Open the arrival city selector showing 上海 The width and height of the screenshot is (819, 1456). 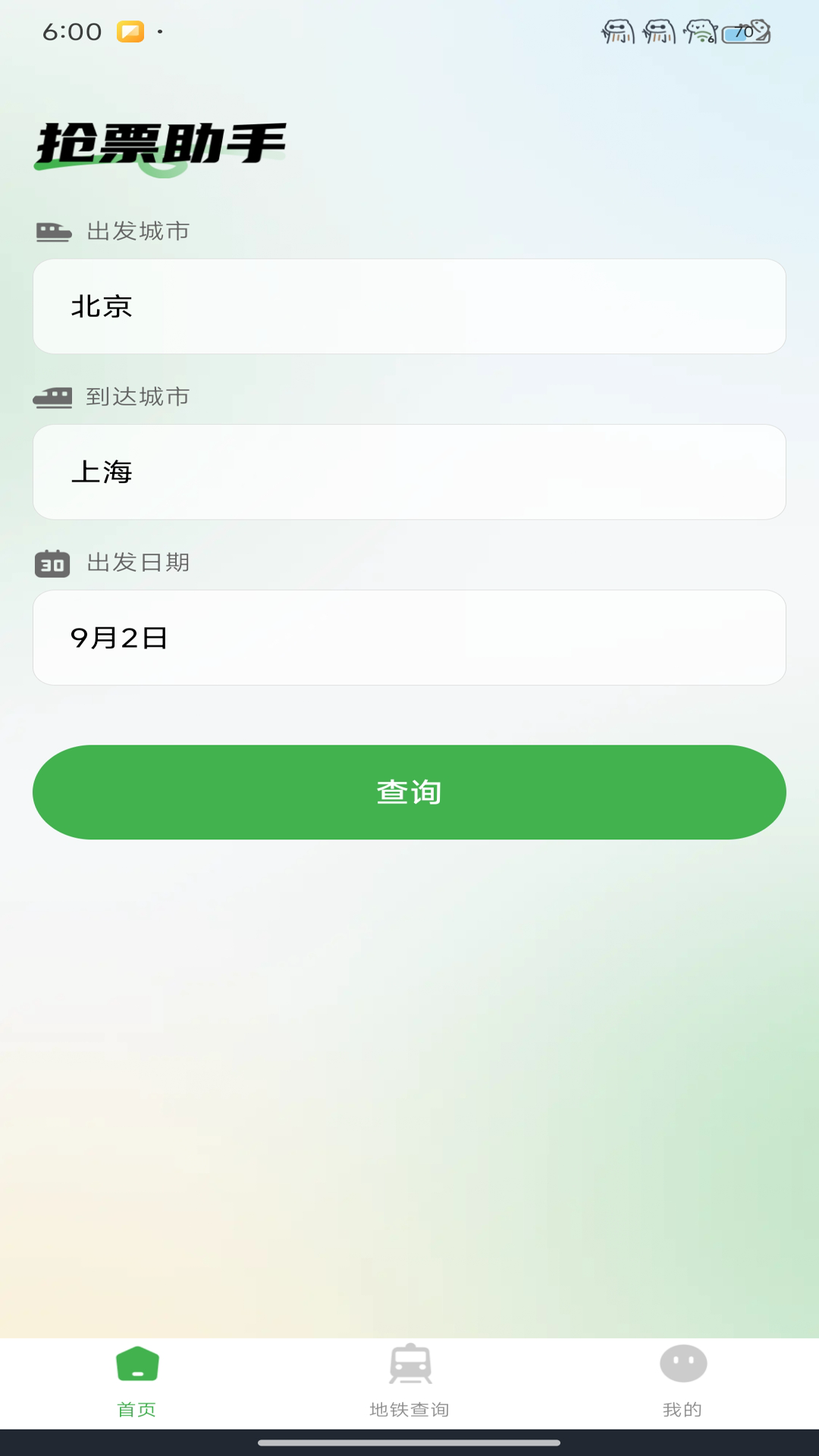[x=409, y=471]
